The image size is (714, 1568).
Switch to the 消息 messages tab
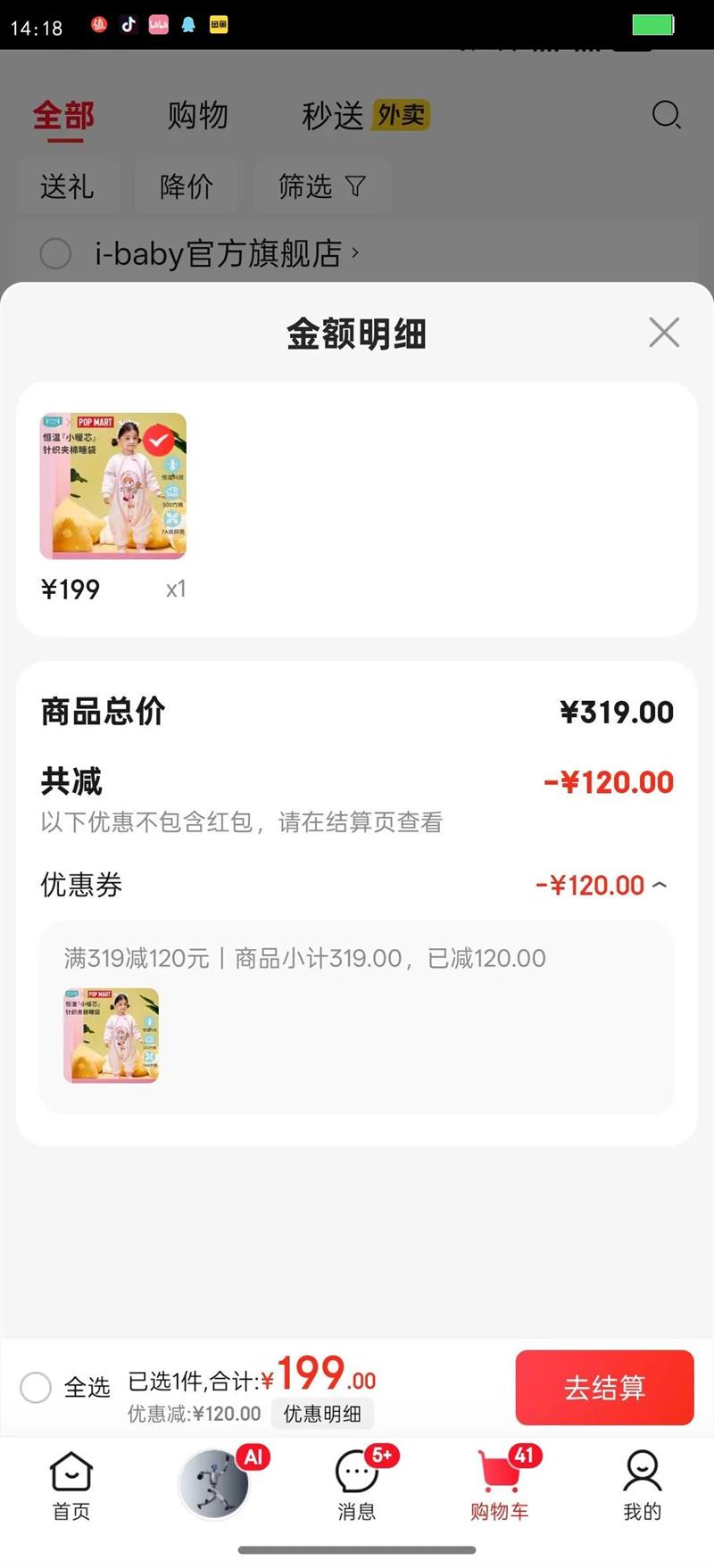pos(357,1485)
